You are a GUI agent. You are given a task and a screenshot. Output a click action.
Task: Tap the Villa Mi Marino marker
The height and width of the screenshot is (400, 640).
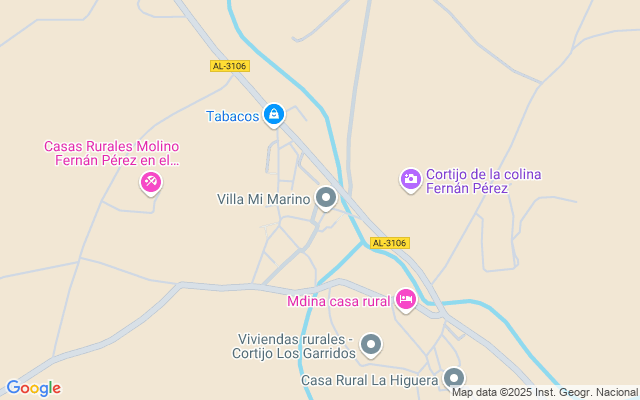click(326, 198)
